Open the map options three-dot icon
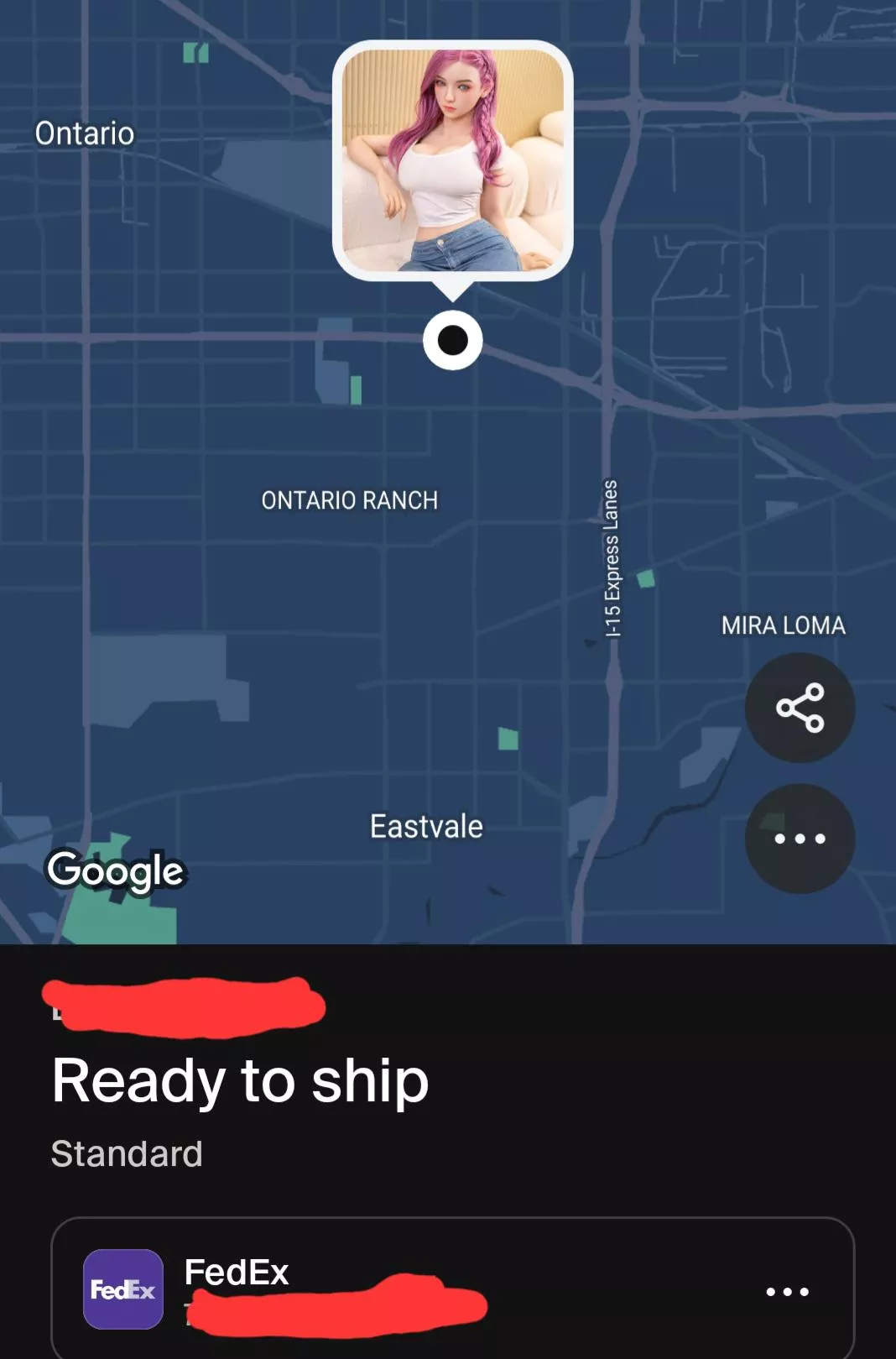Screen dimensions: 896x1359 [x=799, y=838]
